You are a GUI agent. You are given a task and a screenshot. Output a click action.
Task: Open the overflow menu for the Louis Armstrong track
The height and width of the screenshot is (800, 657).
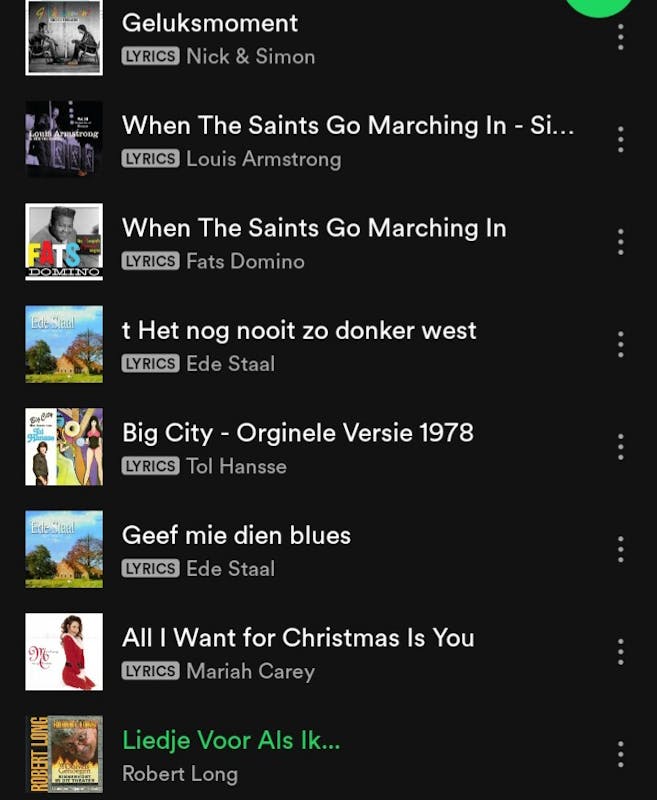pyautogui.click(x=621, y=140)
